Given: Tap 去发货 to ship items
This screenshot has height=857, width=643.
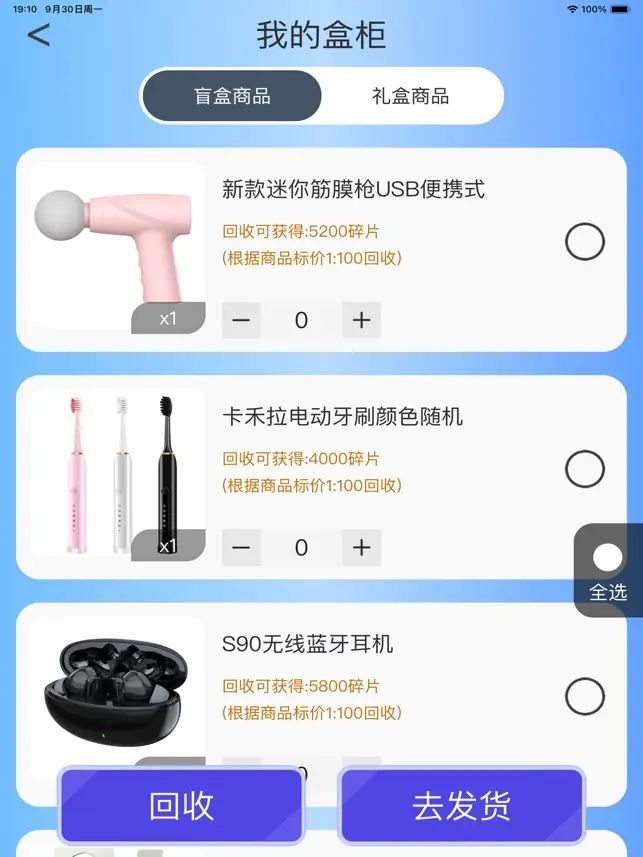Looking at the screenshot, I should click(461, 805).
